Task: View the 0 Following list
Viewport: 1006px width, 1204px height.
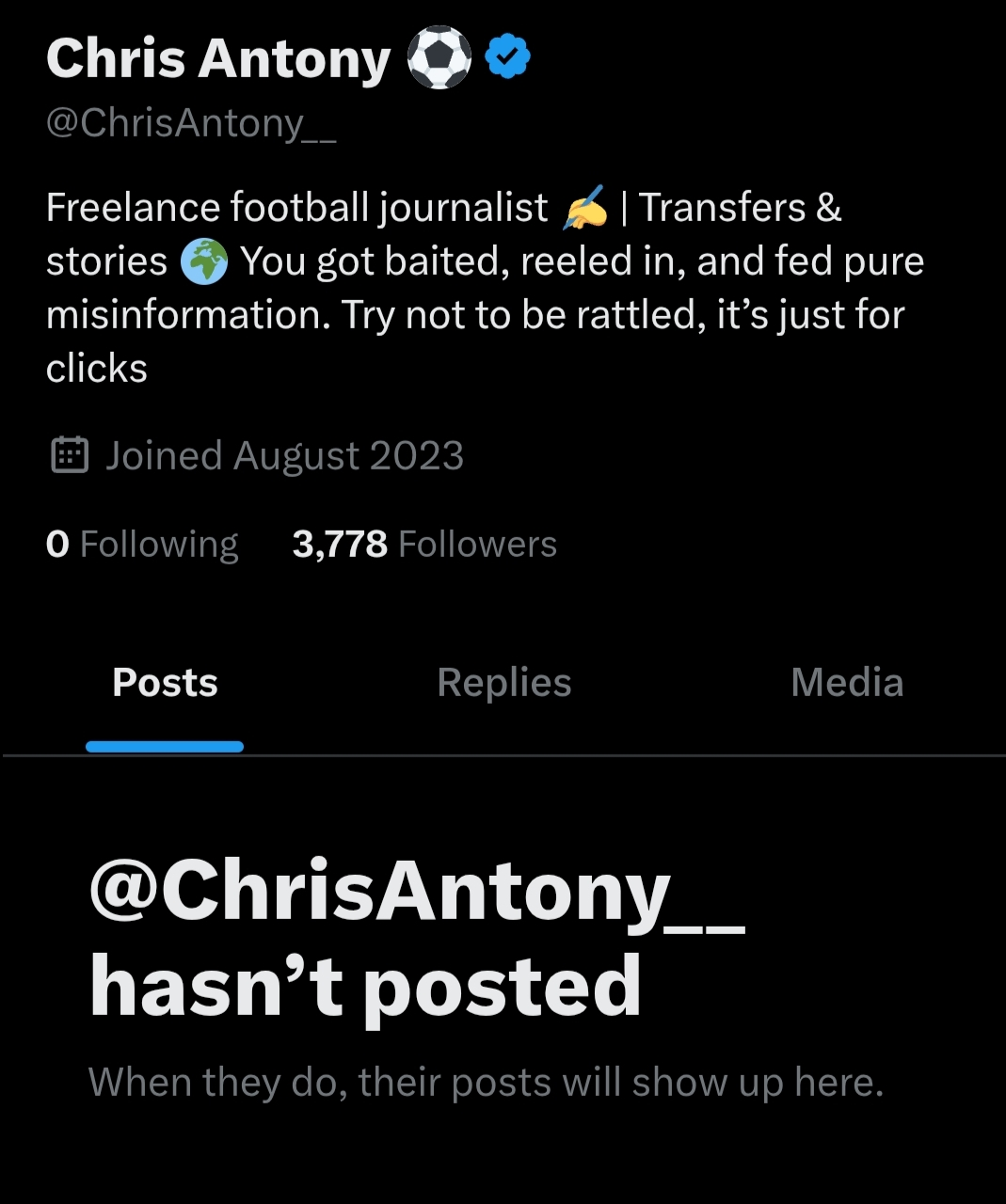Action: pyautogui.click(x=142, y=545)
